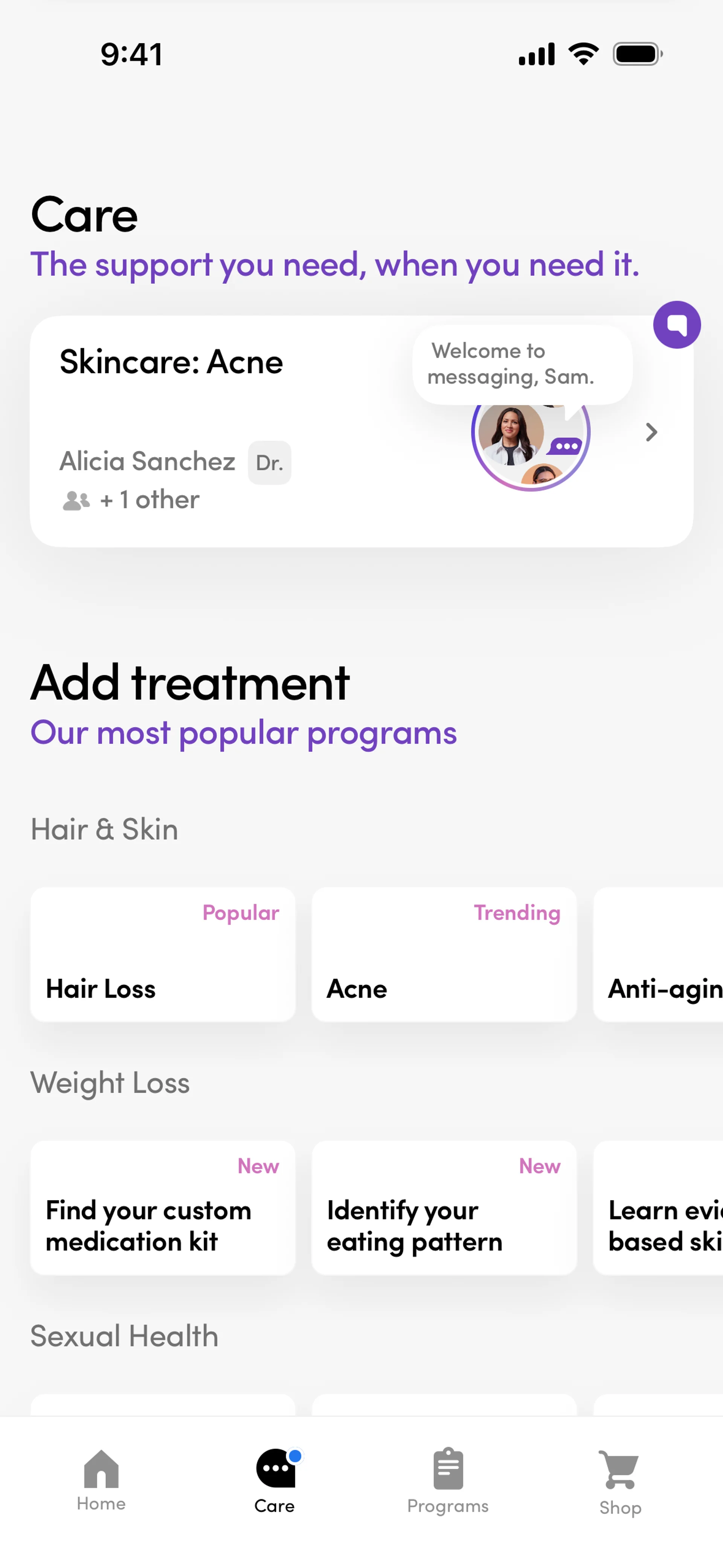The width and height of the screenshot is (723, 1568).
Task: Select Identify your eating pattern card
Action: 444,1208
